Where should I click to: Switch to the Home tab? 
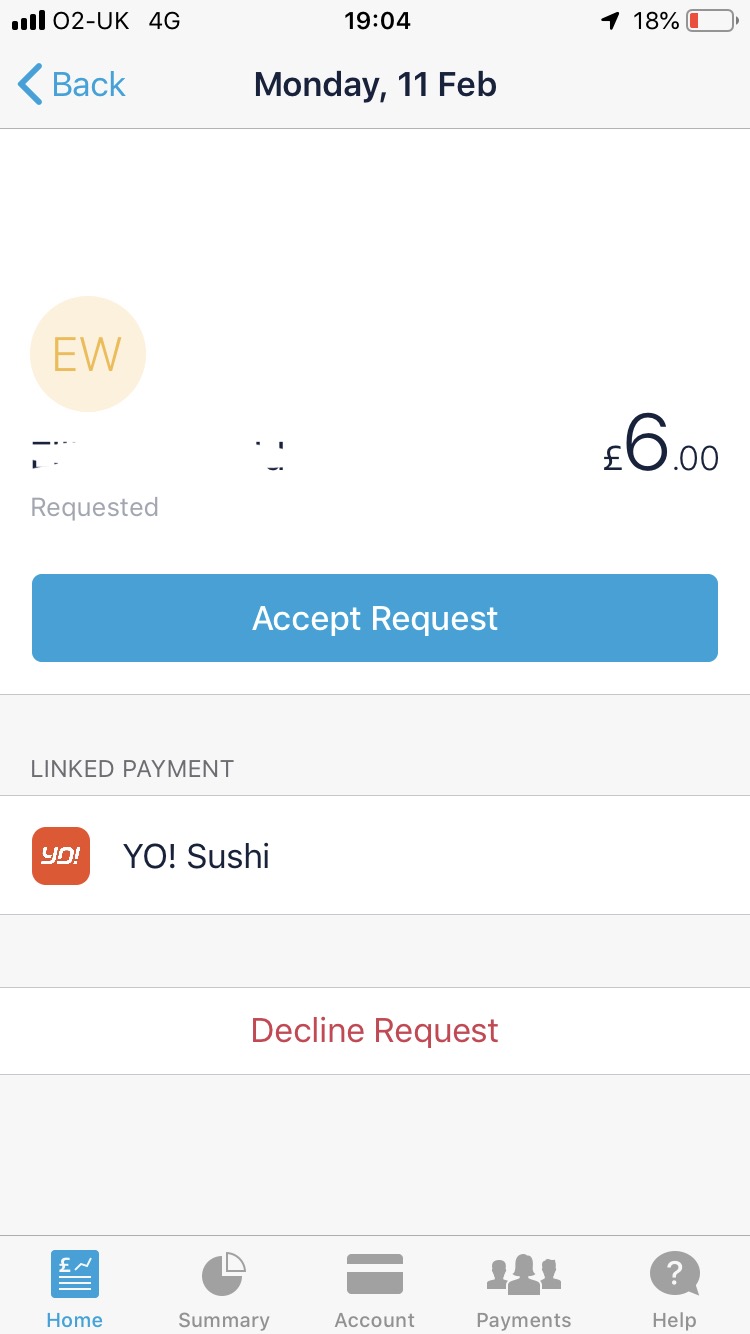[75, 1290]
